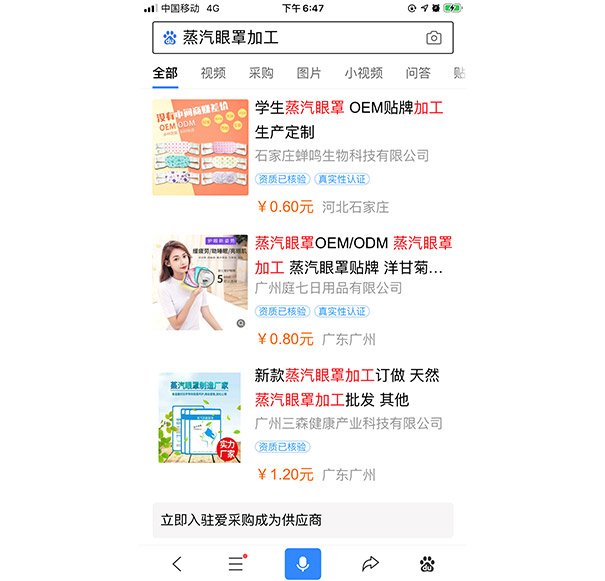
Task: Open camera image search
Action: 433,38
